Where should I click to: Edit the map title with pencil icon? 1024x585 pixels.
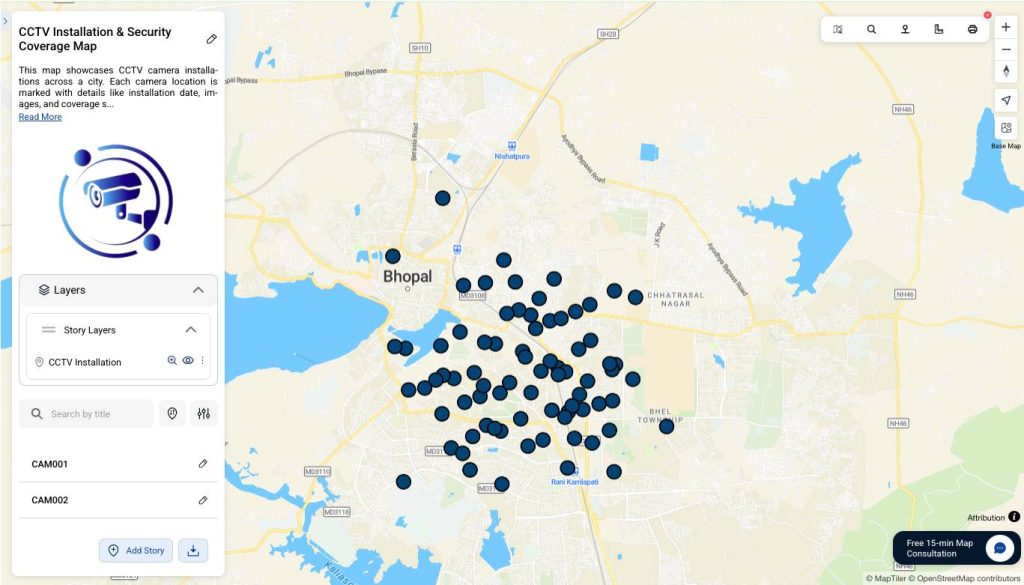(x=211, y=39)
